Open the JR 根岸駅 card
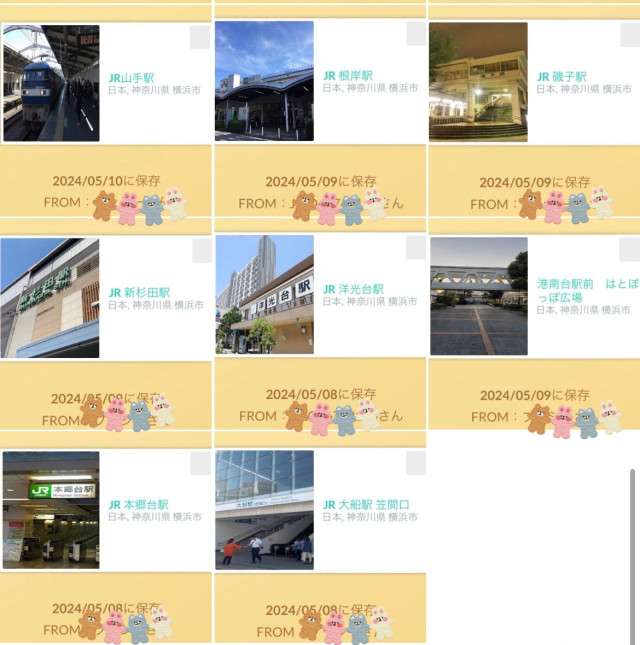This screenshot has height=645, width=640. 347,76
